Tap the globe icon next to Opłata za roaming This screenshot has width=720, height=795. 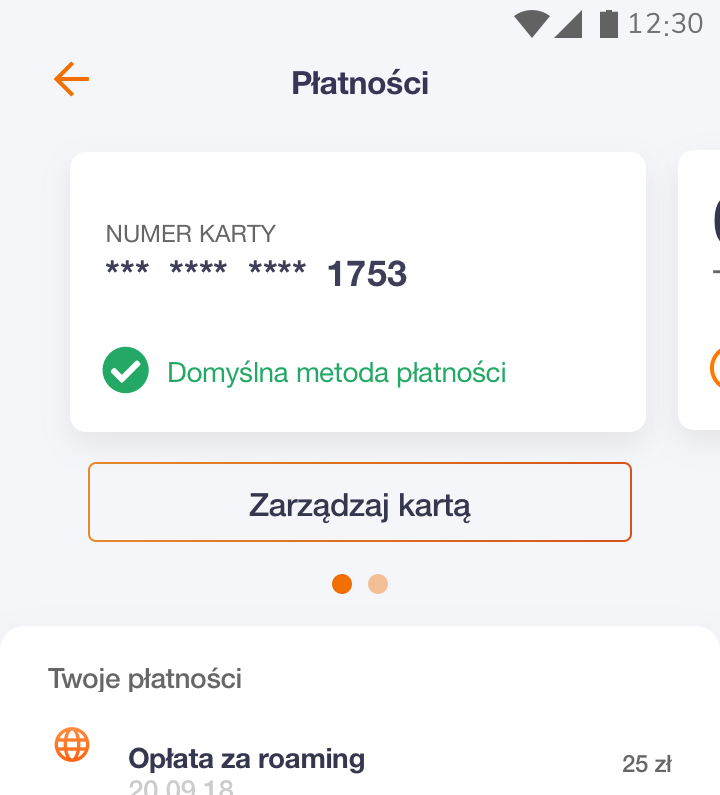click(x=71, y=744)
